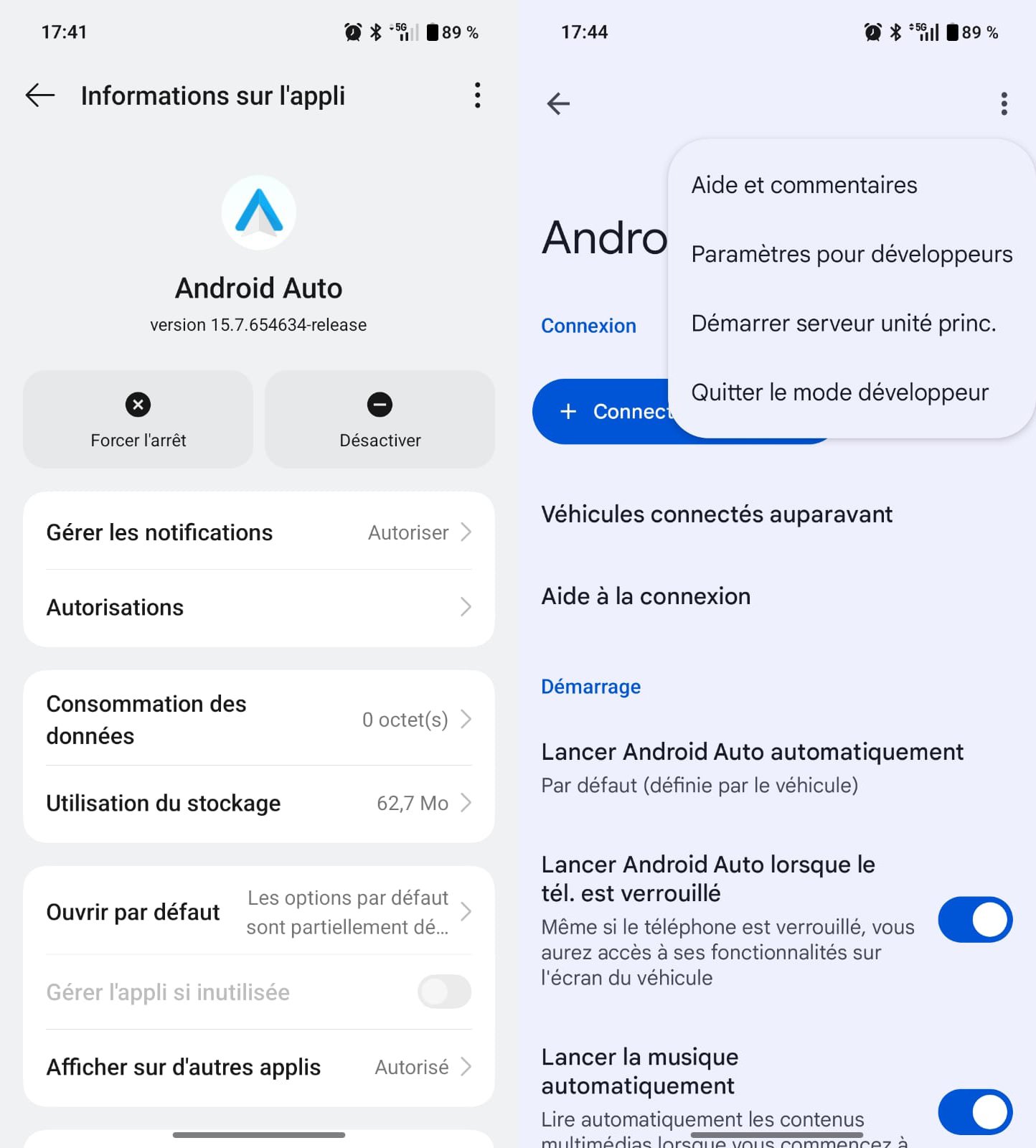The height and width of the screenshot is (1148, 1036).
Task: Tap Forcer l'arrêt button
Action: pyautogui.click(x=138, y=420)
